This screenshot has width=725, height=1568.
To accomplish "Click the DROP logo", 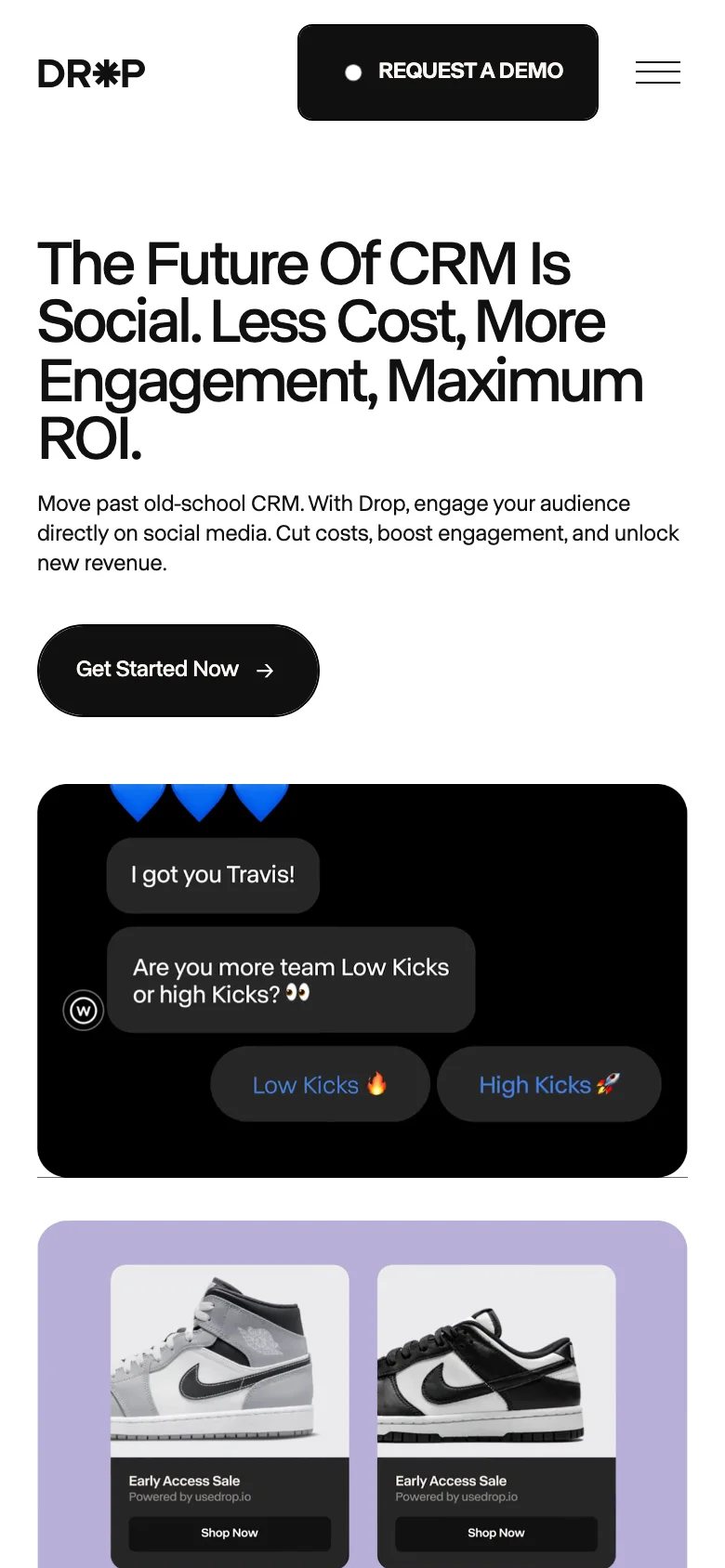I will click(x=91, y=72).
